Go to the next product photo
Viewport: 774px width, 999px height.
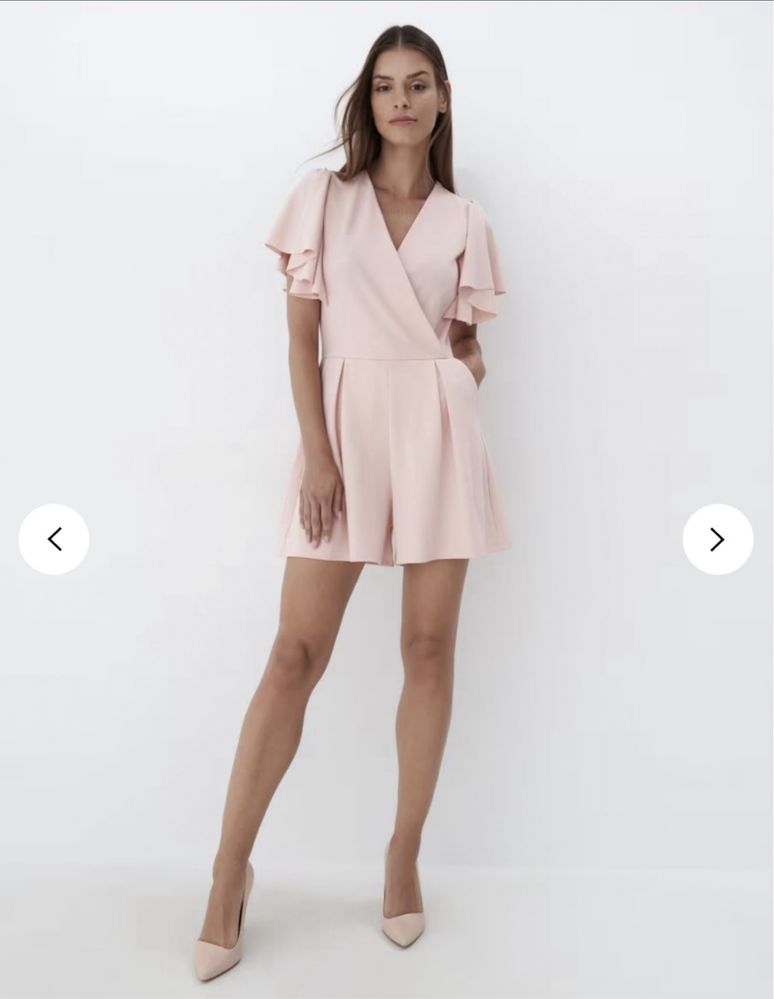pos(717,539)
